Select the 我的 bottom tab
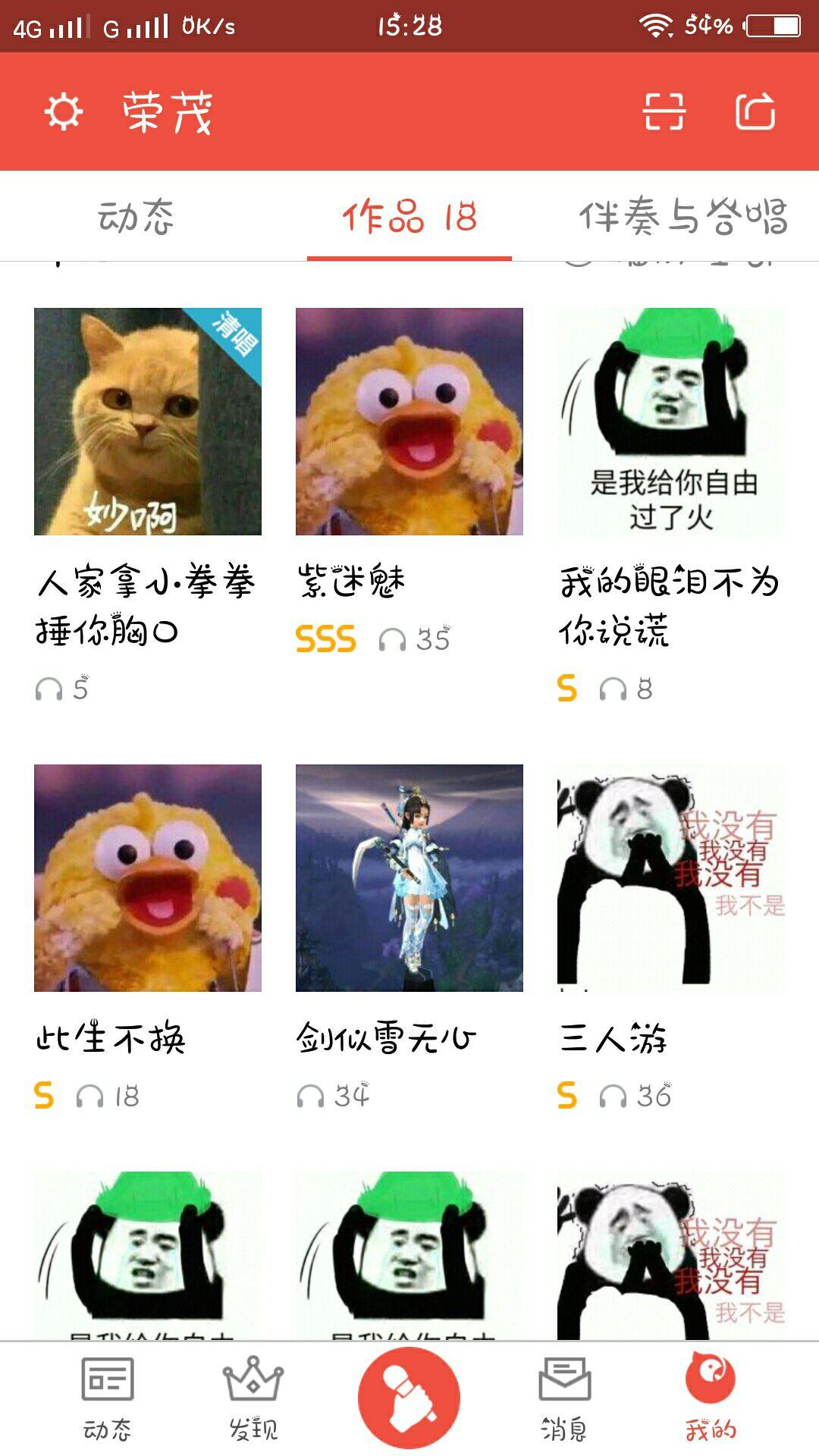Screen dimensions: 819x1456 coord(711,1398)
